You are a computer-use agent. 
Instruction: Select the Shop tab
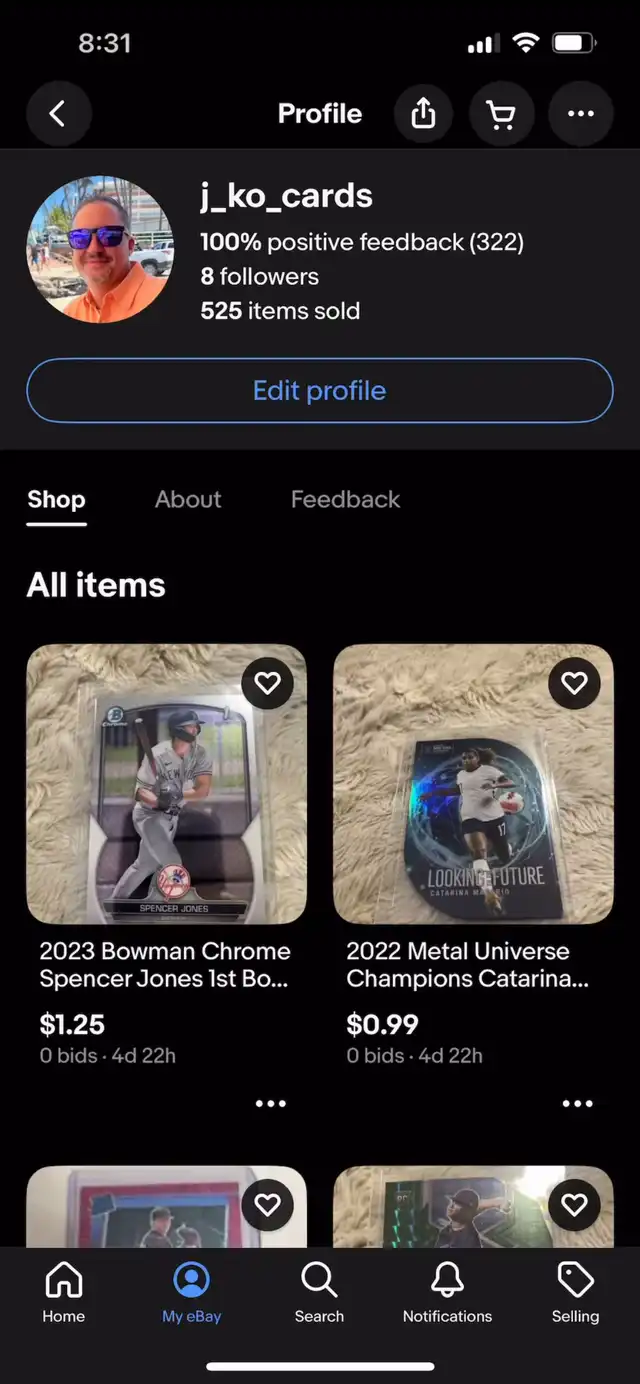pyautogui.click(x=56, y=499)
